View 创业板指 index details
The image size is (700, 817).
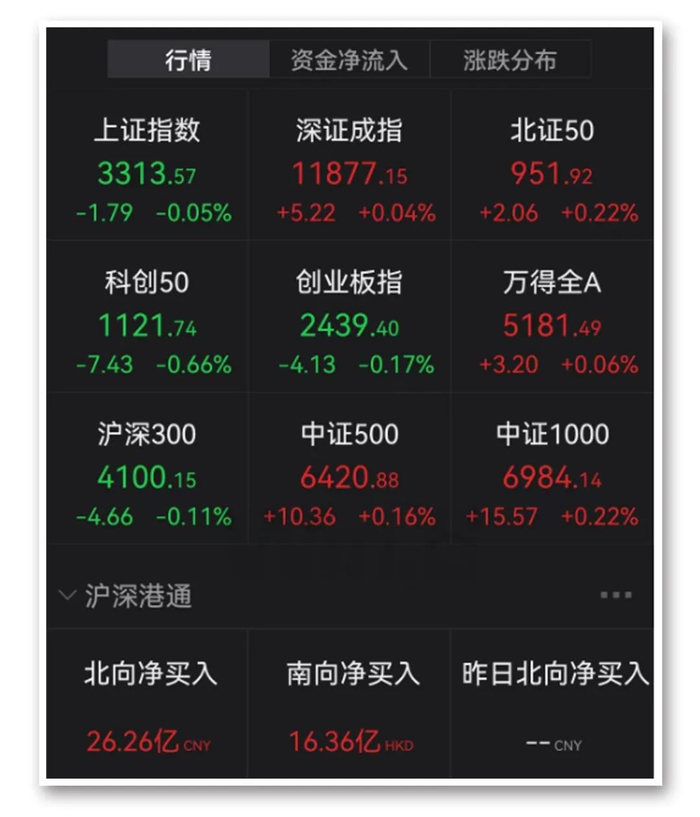click(349, 321)
